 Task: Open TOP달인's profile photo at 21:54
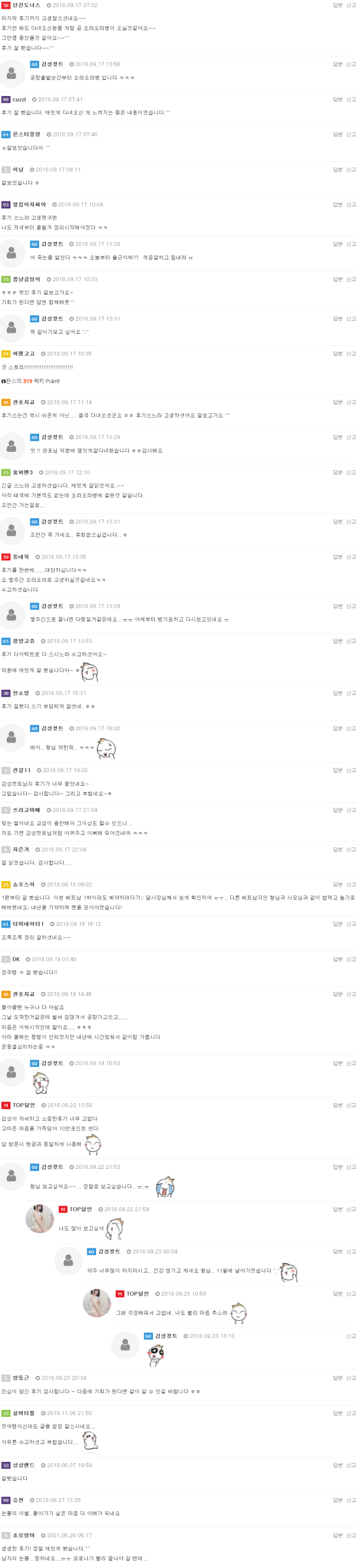(40, 1218)
